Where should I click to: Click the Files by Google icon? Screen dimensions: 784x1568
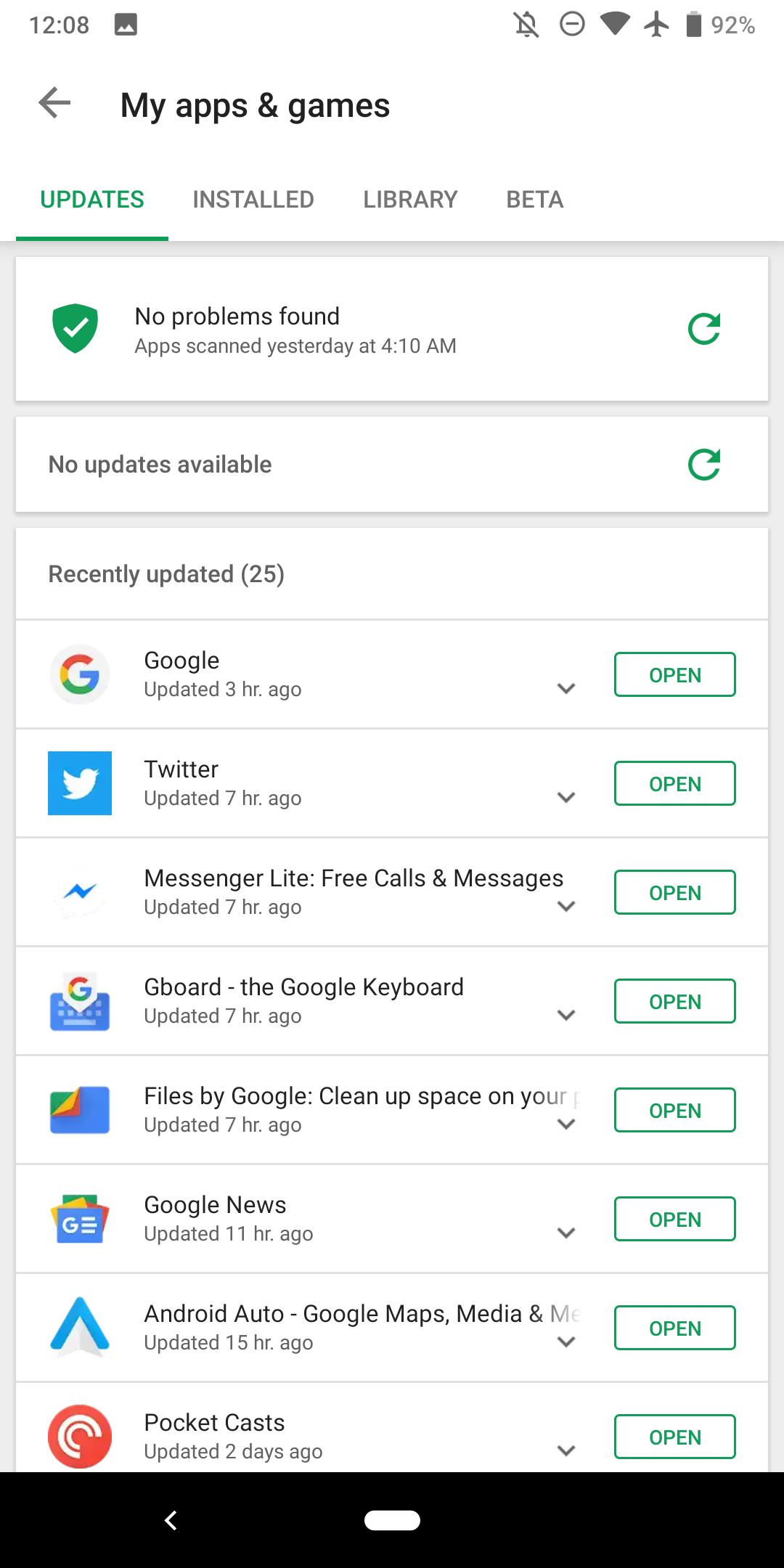tap(80, 1110)
